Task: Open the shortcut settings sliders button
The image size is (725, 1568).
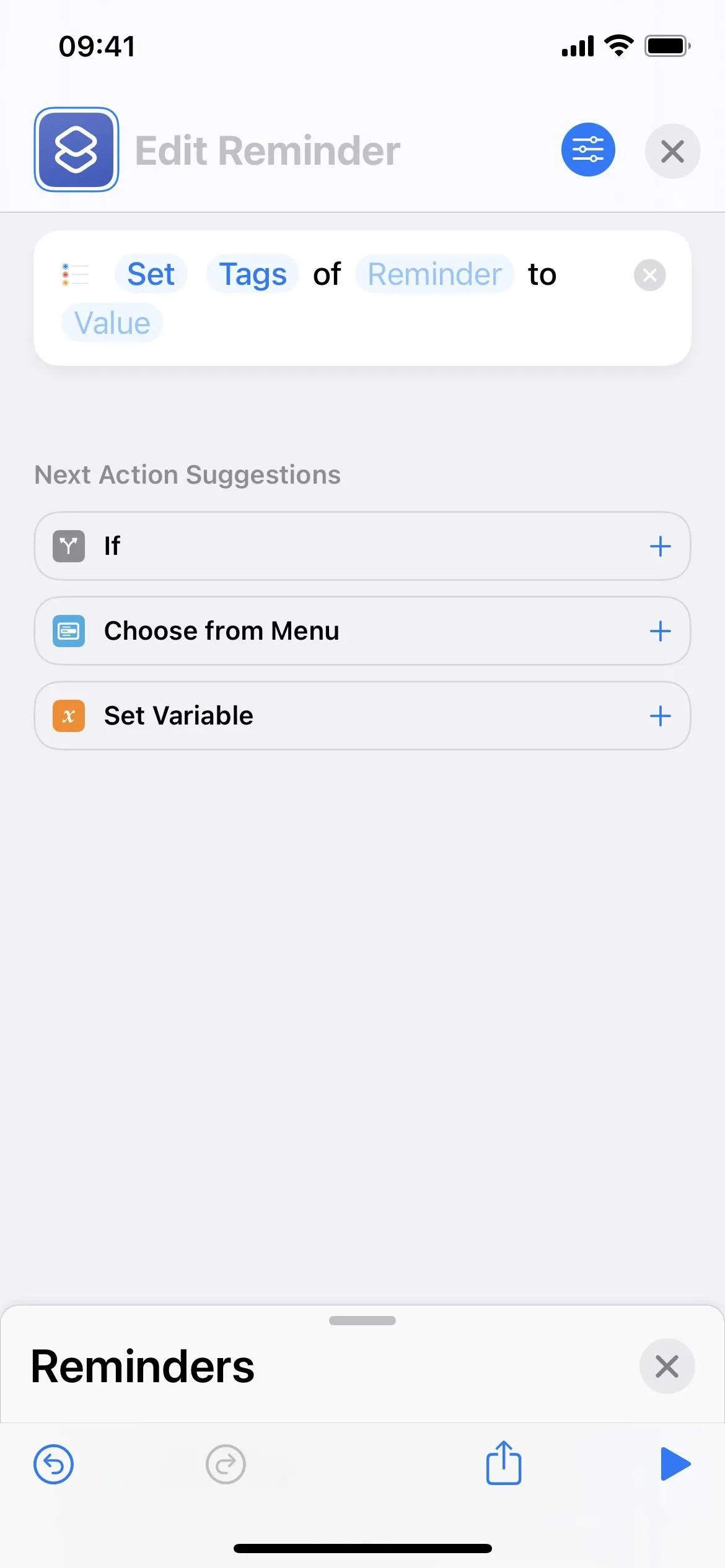Action: point(587,150)
